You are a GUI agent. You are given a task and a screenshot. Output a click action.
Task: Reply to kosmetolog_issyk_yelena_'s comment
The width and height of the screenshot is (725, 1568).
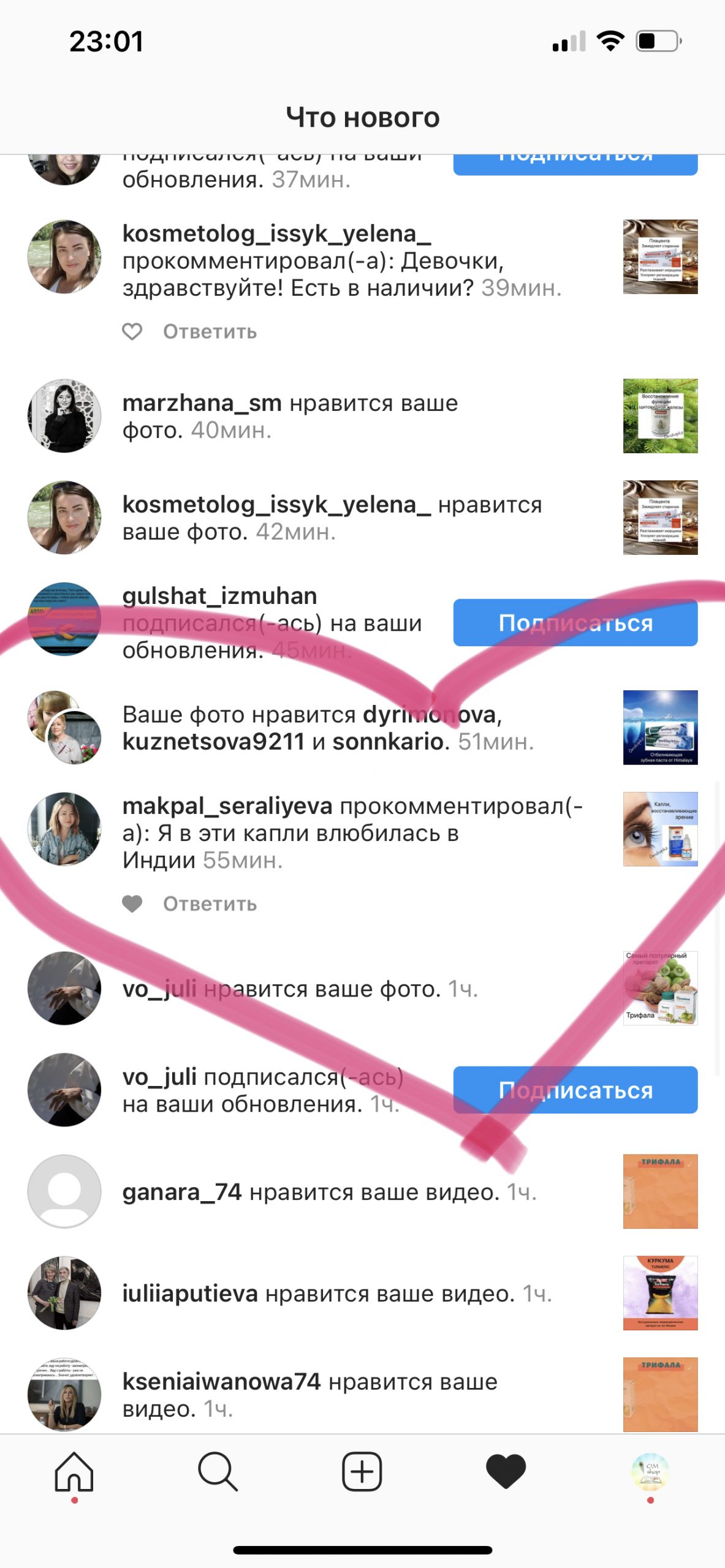(210, 331)
